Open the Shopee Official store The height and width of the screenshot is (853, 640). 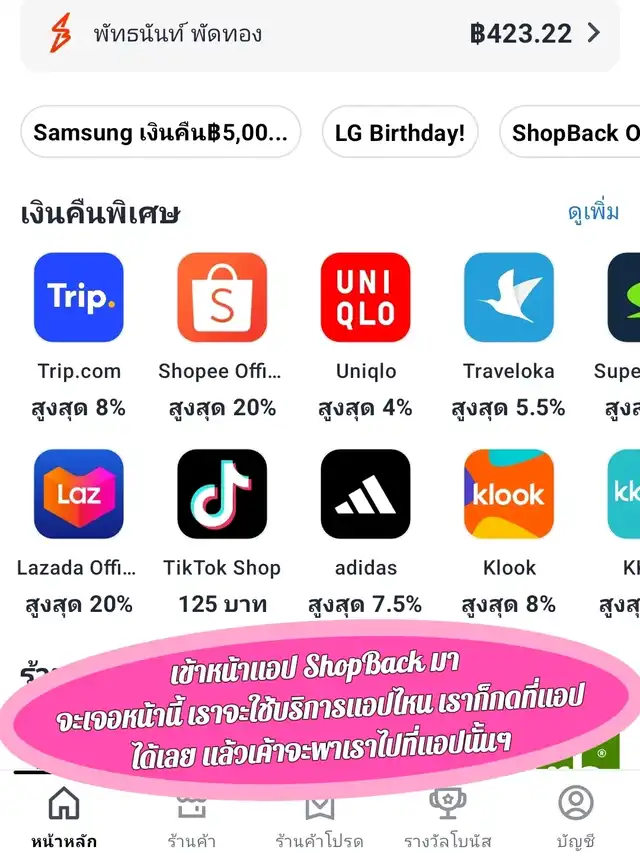pos(221,298)
